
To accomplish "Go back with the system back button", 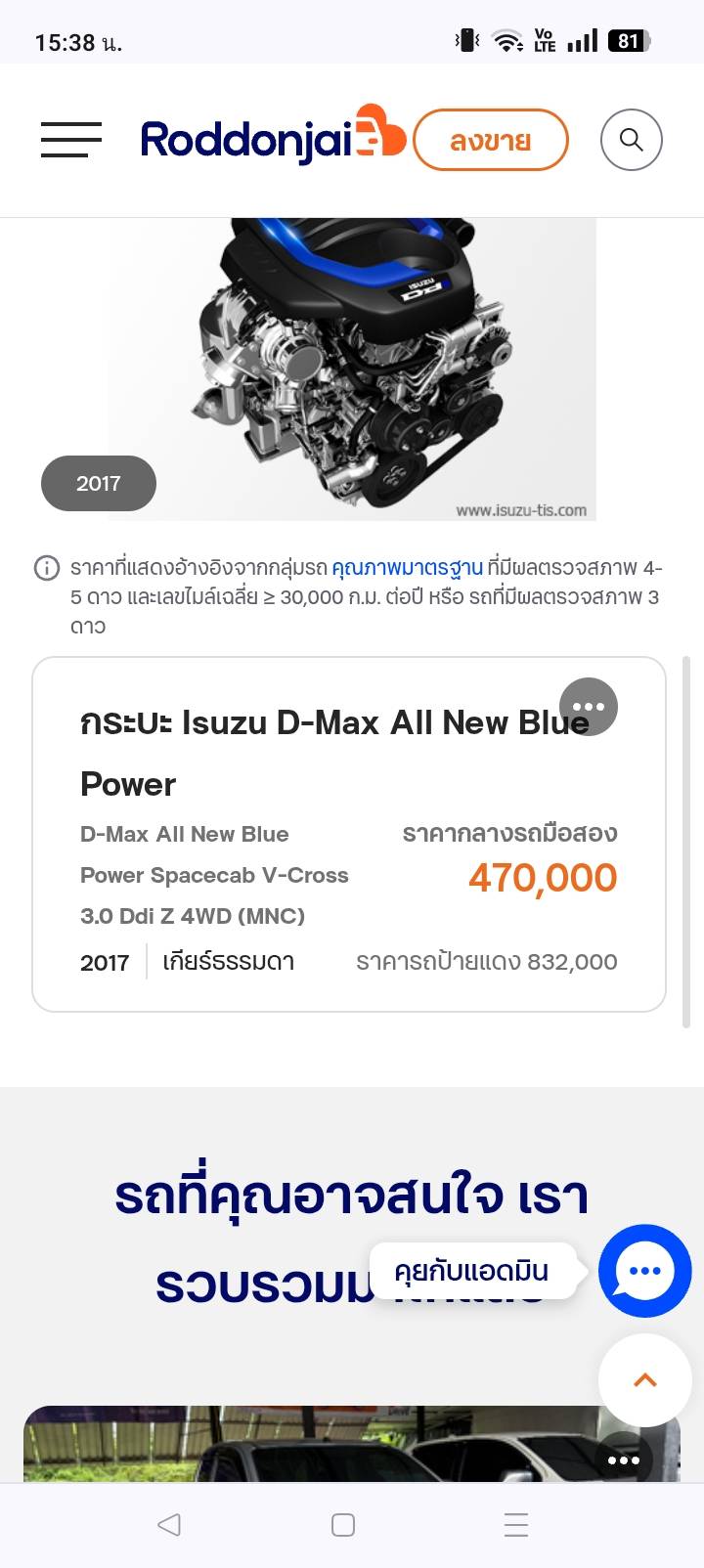I will click(169, 1524).
